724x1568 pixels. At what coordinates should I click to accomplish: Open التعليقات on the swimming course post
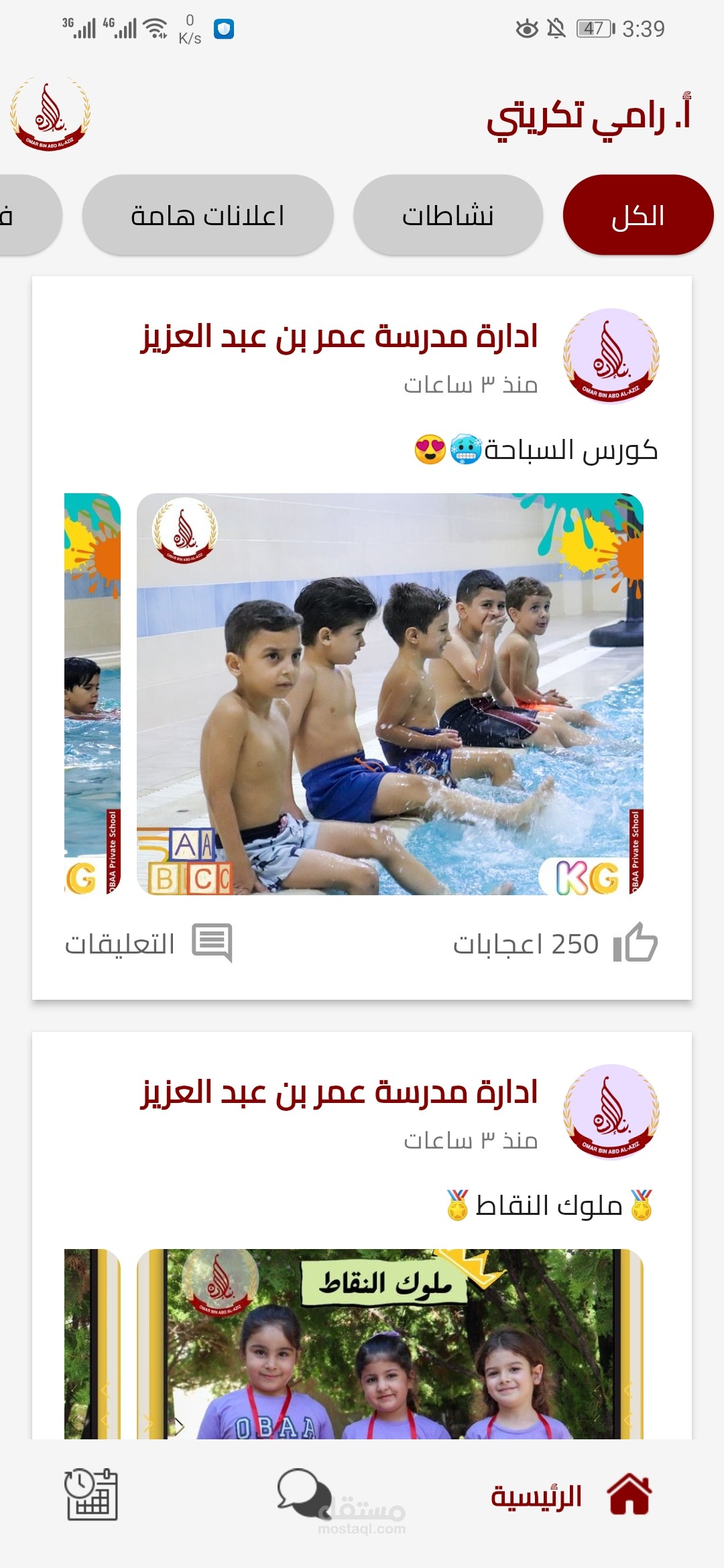[148, 943]
